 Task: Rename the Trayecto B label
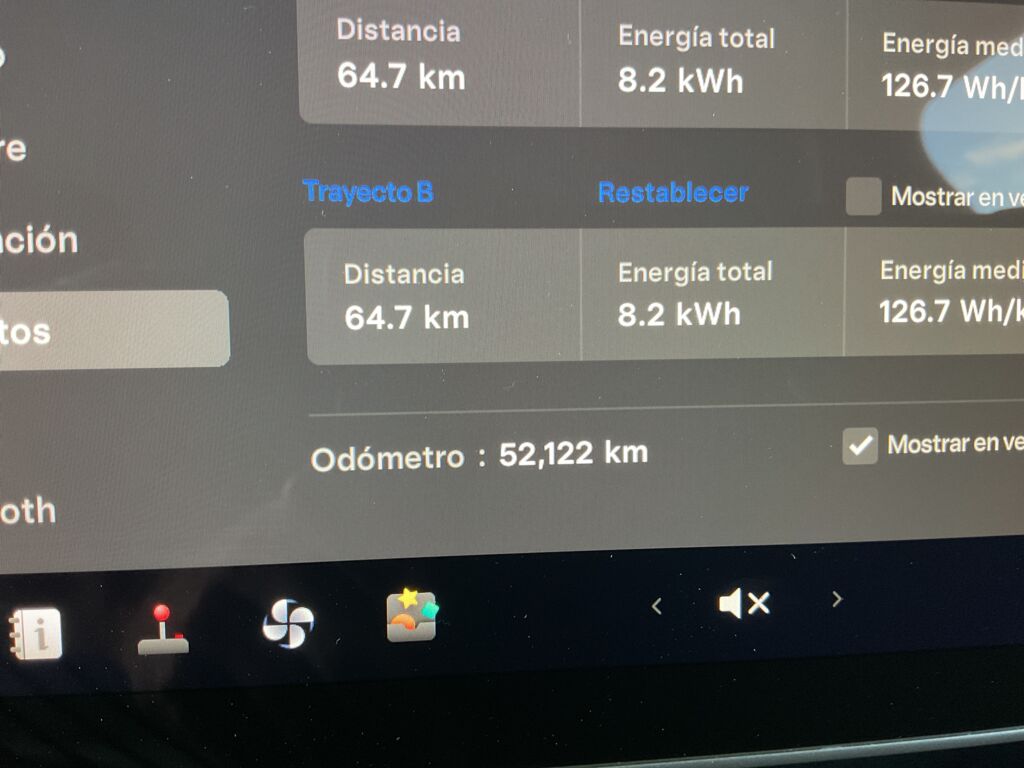(368, 192)
